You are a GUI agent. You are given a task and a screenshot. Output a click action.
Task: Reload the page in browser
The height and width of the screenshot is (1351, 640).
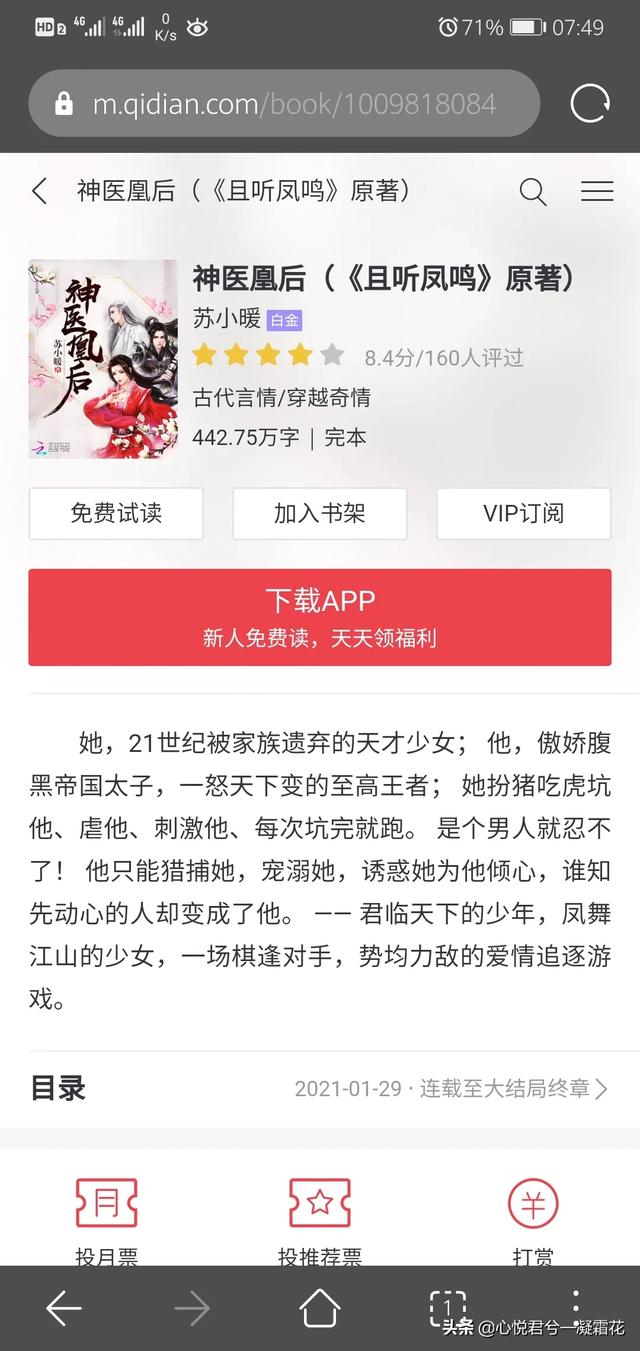[589, 104]
